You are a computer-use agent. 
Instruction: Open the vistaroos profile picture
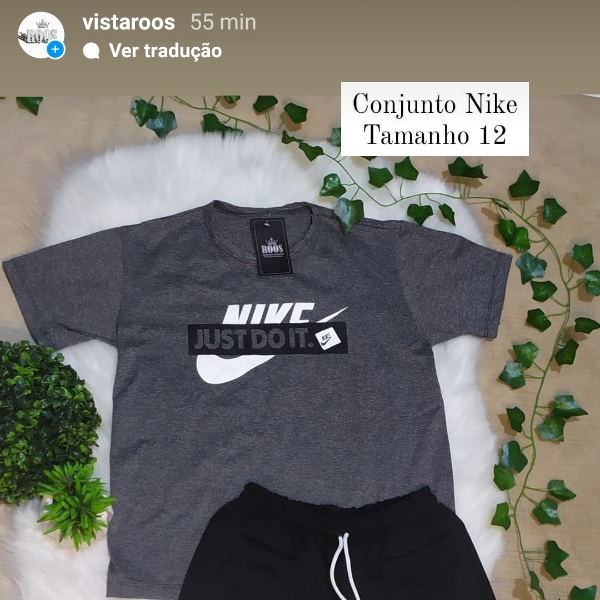tap(41, 35)
